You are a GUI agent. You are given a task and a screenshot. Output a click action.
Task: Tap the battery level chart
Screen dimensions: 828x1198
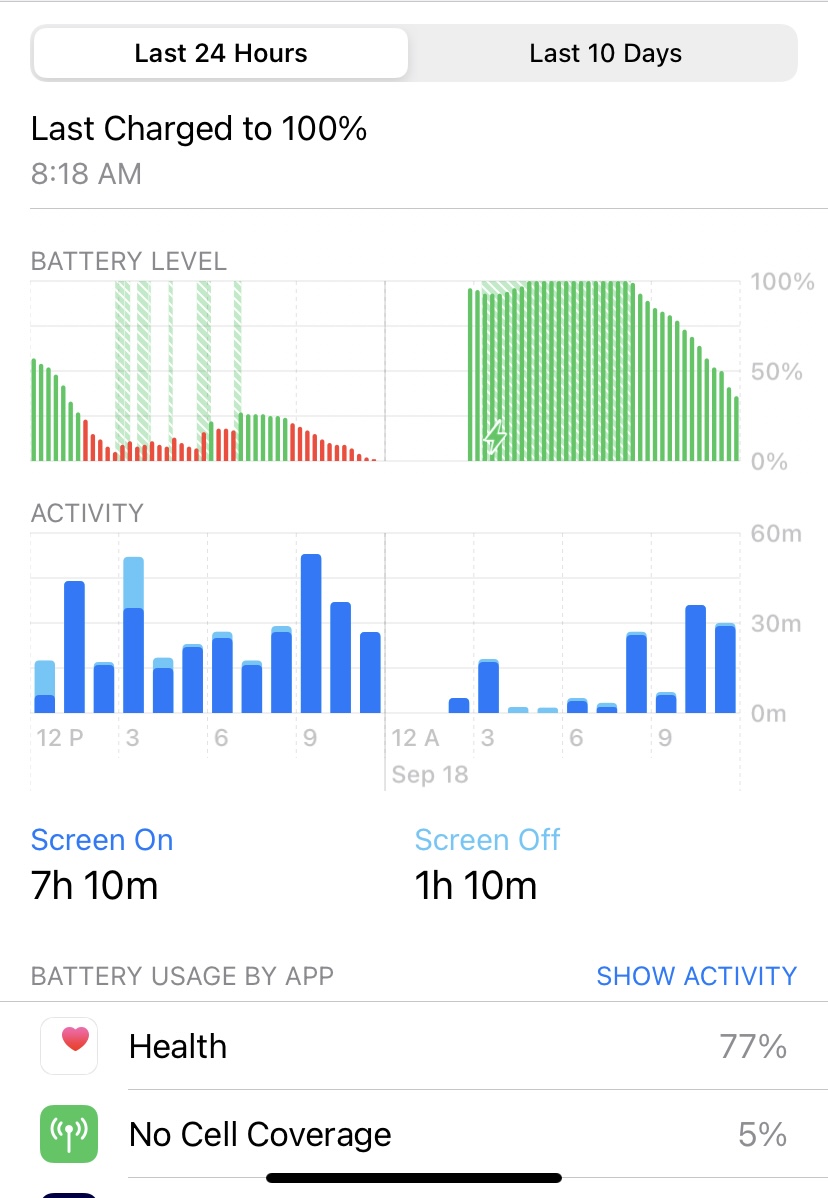coord(385,371)
